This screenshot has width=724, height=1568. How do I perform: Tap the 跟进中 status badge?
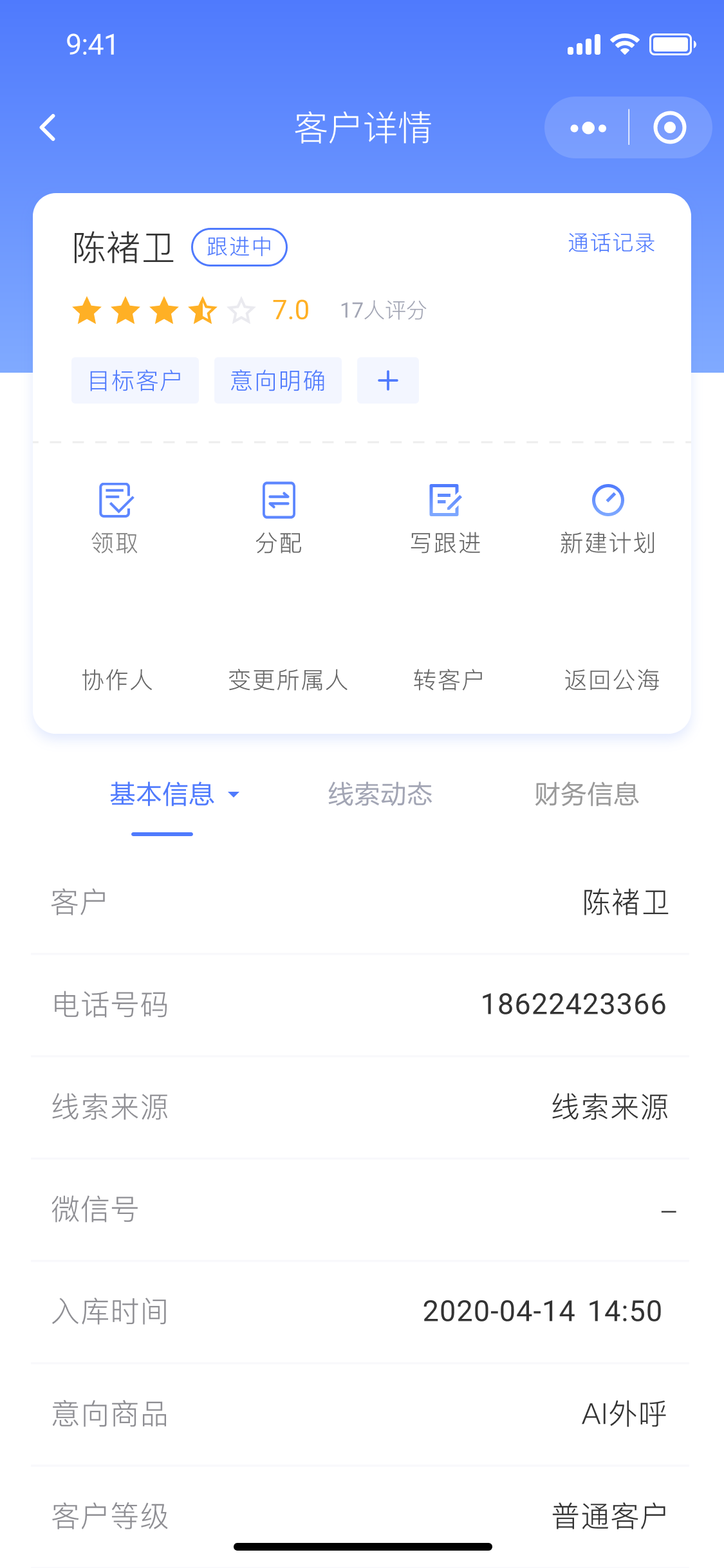239,247
